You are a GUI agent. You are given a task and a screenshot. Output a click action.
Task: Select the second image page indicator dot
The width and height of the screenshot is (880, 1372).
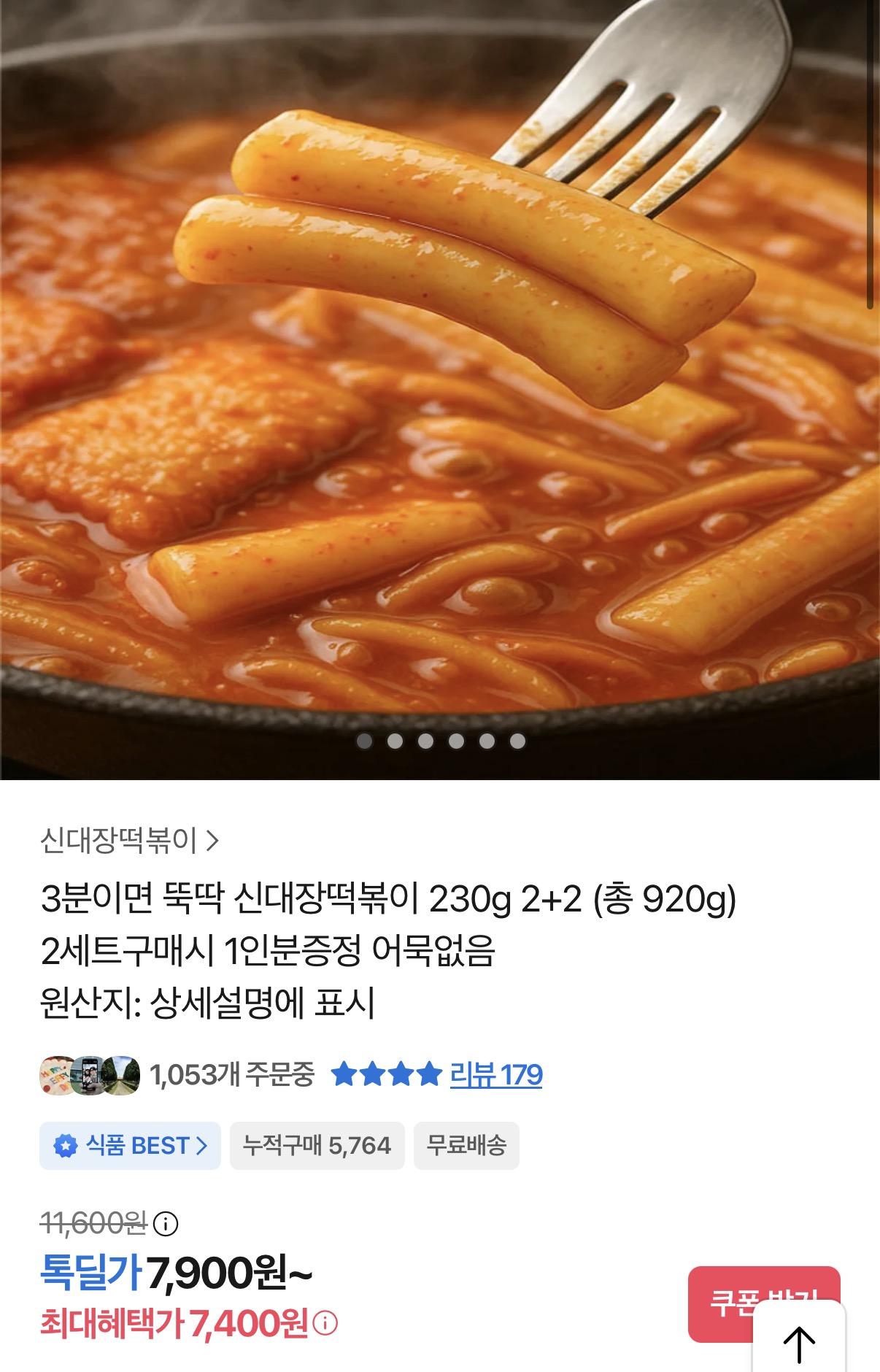click(x=395, y=741)
